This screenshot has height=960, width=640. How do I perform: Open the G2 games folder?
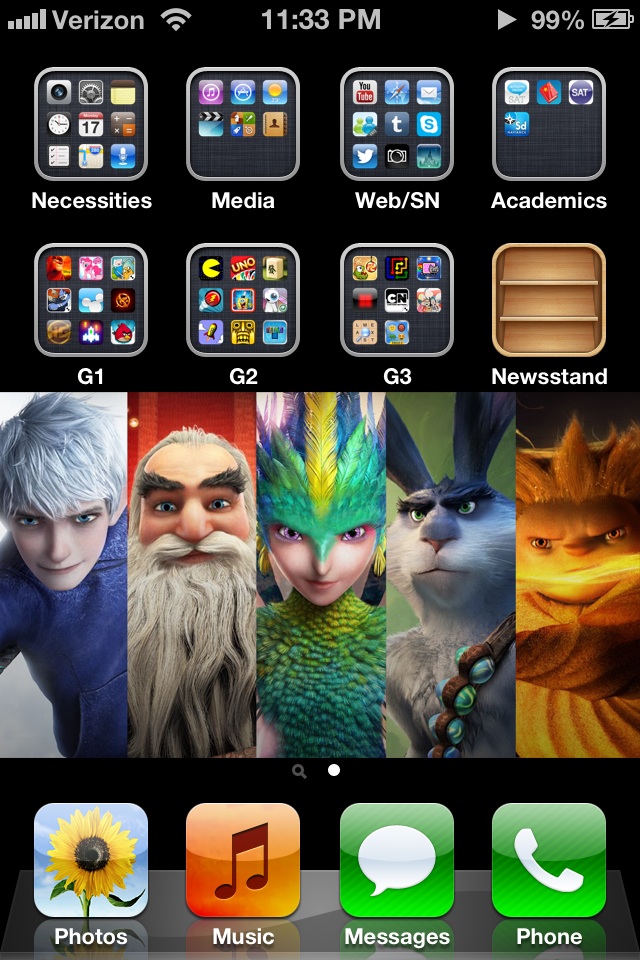coord(243,300)
